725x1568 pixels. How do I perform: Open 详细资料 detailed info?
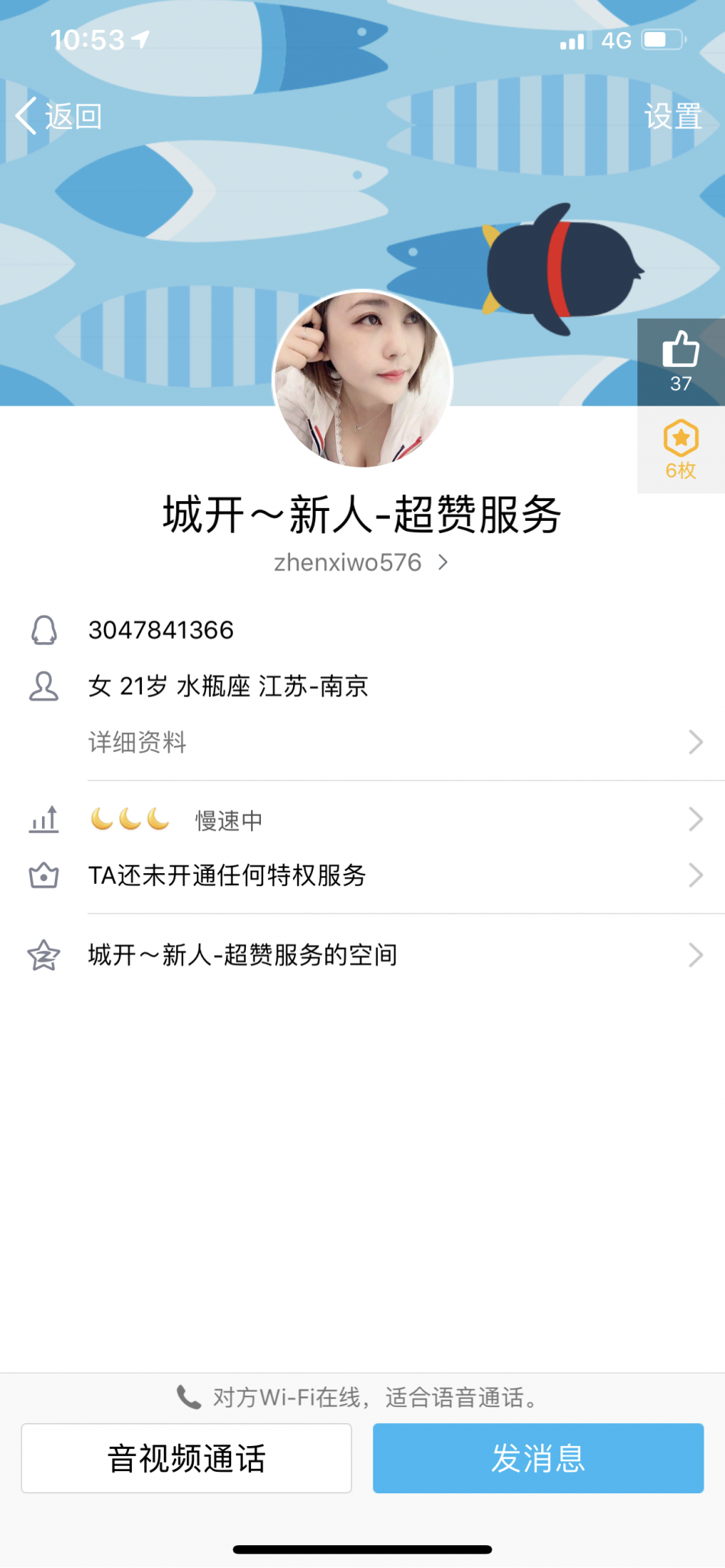click(x=394, y=742)
